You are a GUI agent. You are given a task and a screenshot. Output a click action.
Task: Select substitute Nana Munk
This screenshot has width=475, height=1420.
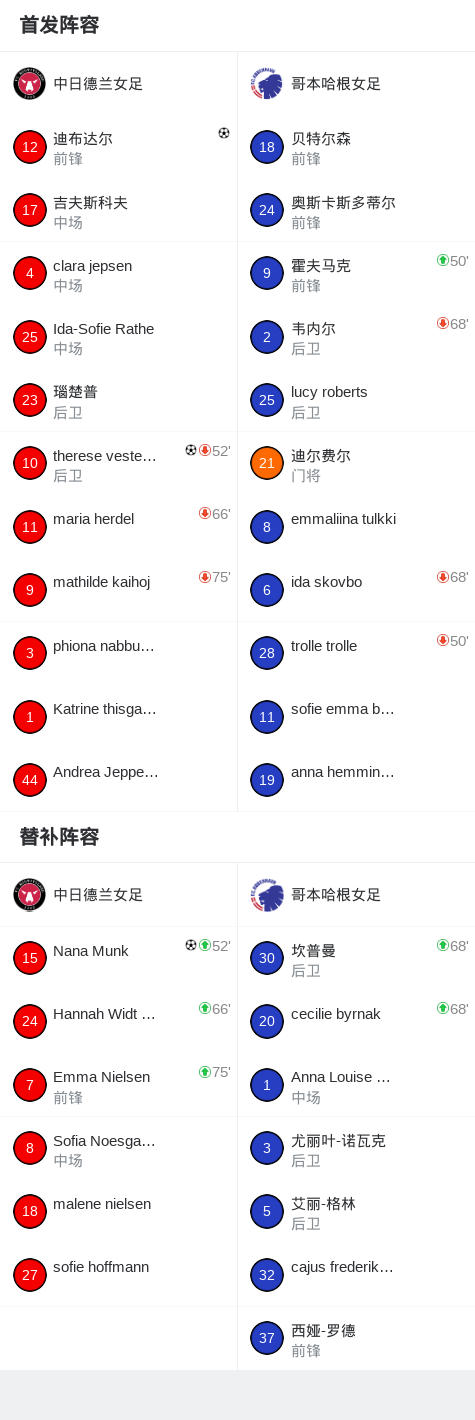point(118,958)
